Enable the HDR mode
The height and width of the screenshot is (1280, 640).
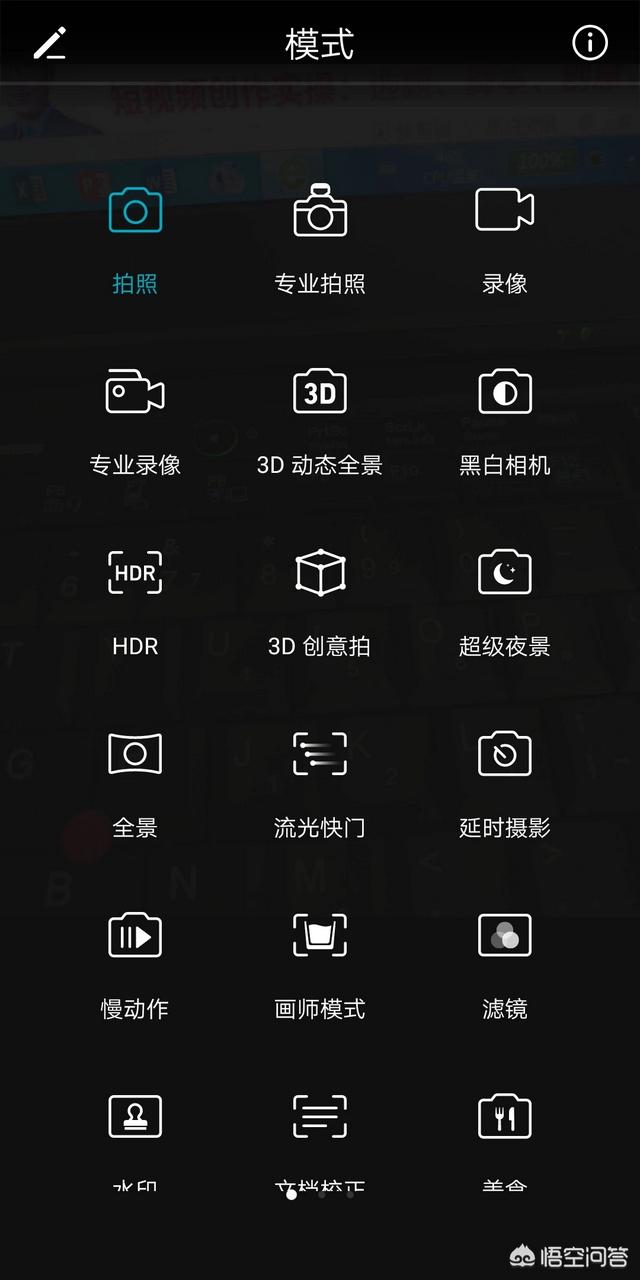pyautogui.click(x=135, y=573)
